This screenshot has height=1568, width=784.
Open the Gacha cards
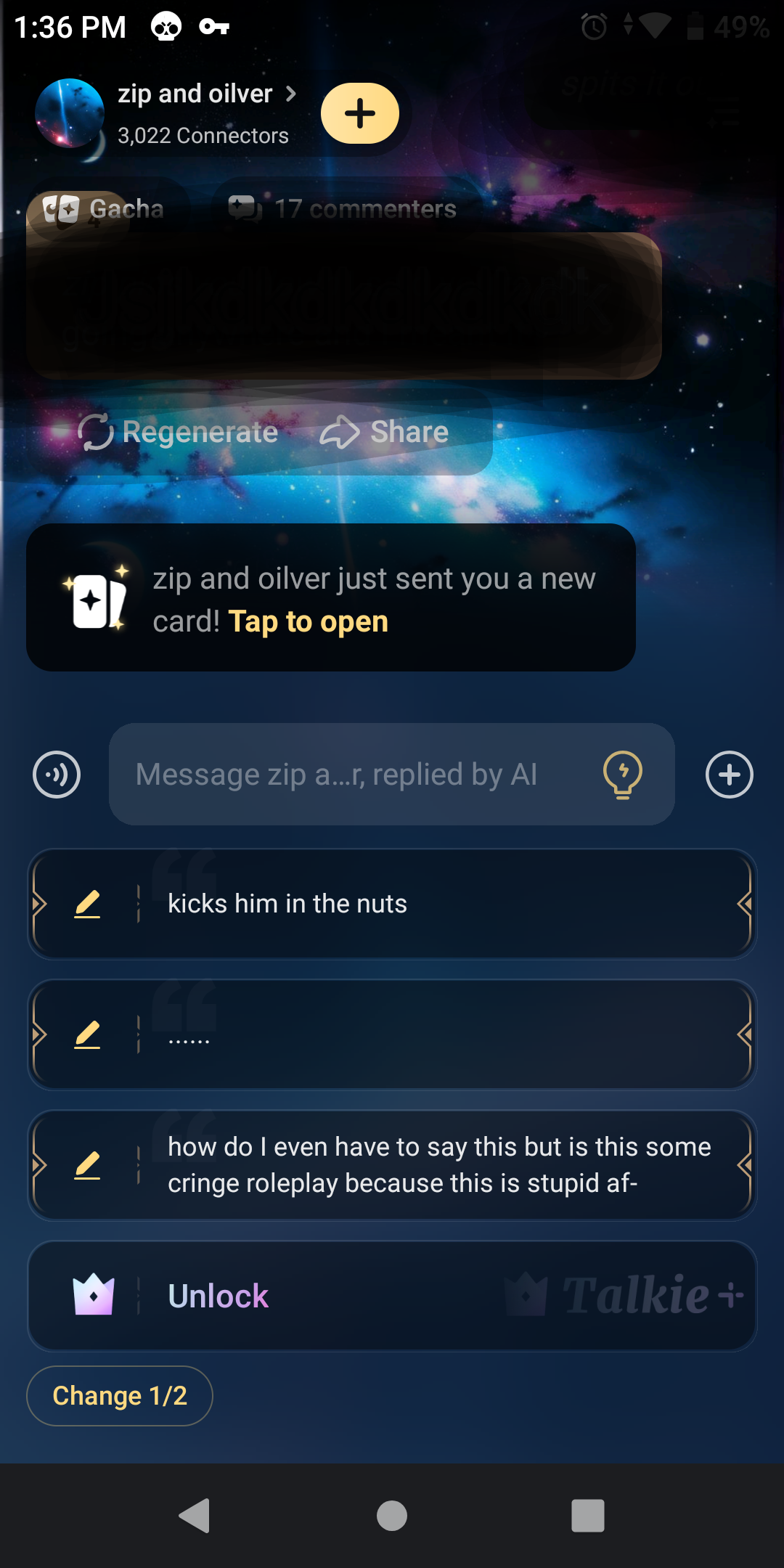tap(105, 209)
